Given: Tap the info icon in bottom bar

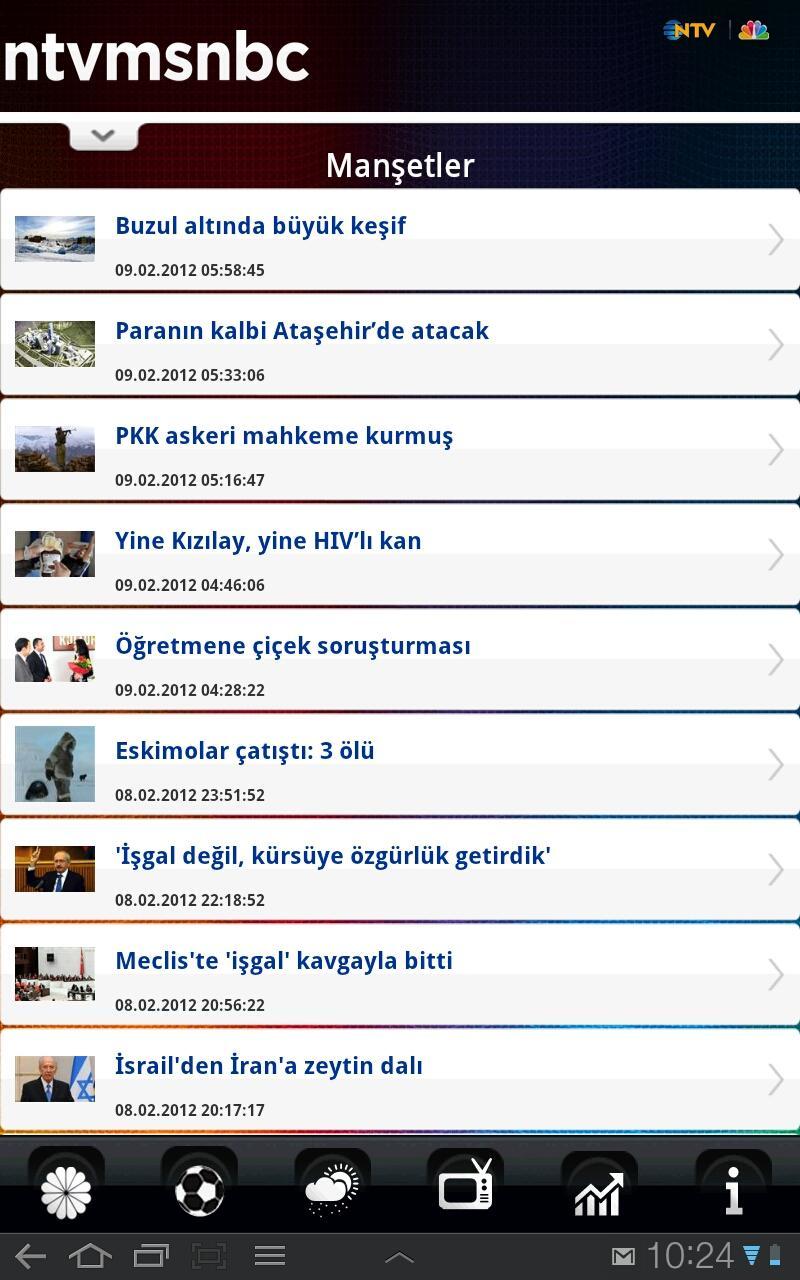Looking at the screenshot, I should click(x=733, y=1188).
